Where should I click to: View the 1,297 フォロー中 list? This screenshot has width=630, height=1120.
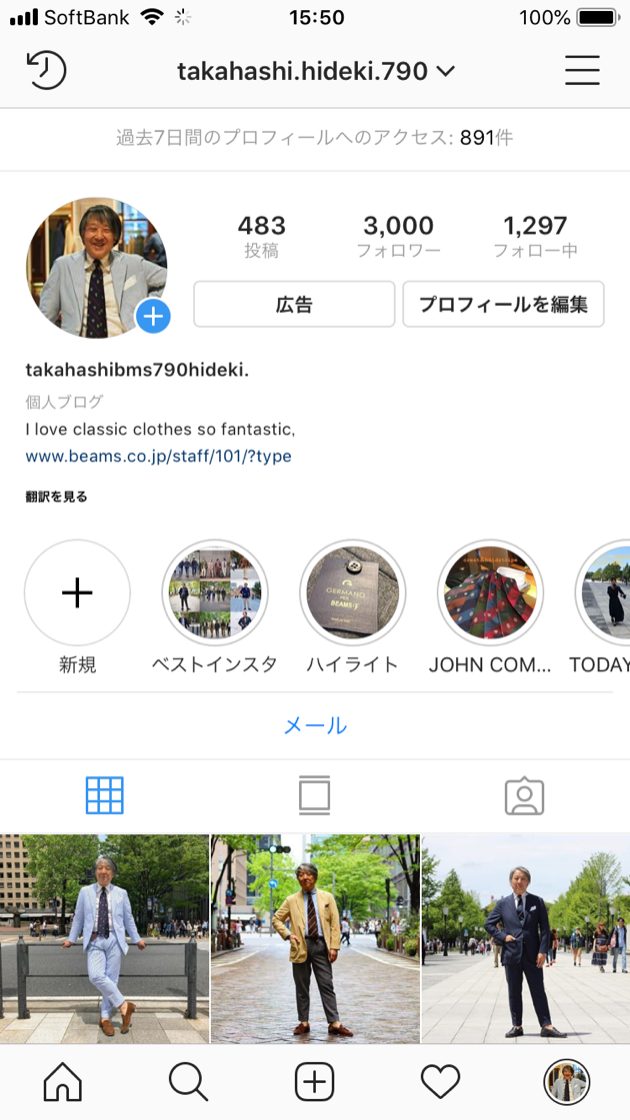pyautogui.click(x=535, y=236)
